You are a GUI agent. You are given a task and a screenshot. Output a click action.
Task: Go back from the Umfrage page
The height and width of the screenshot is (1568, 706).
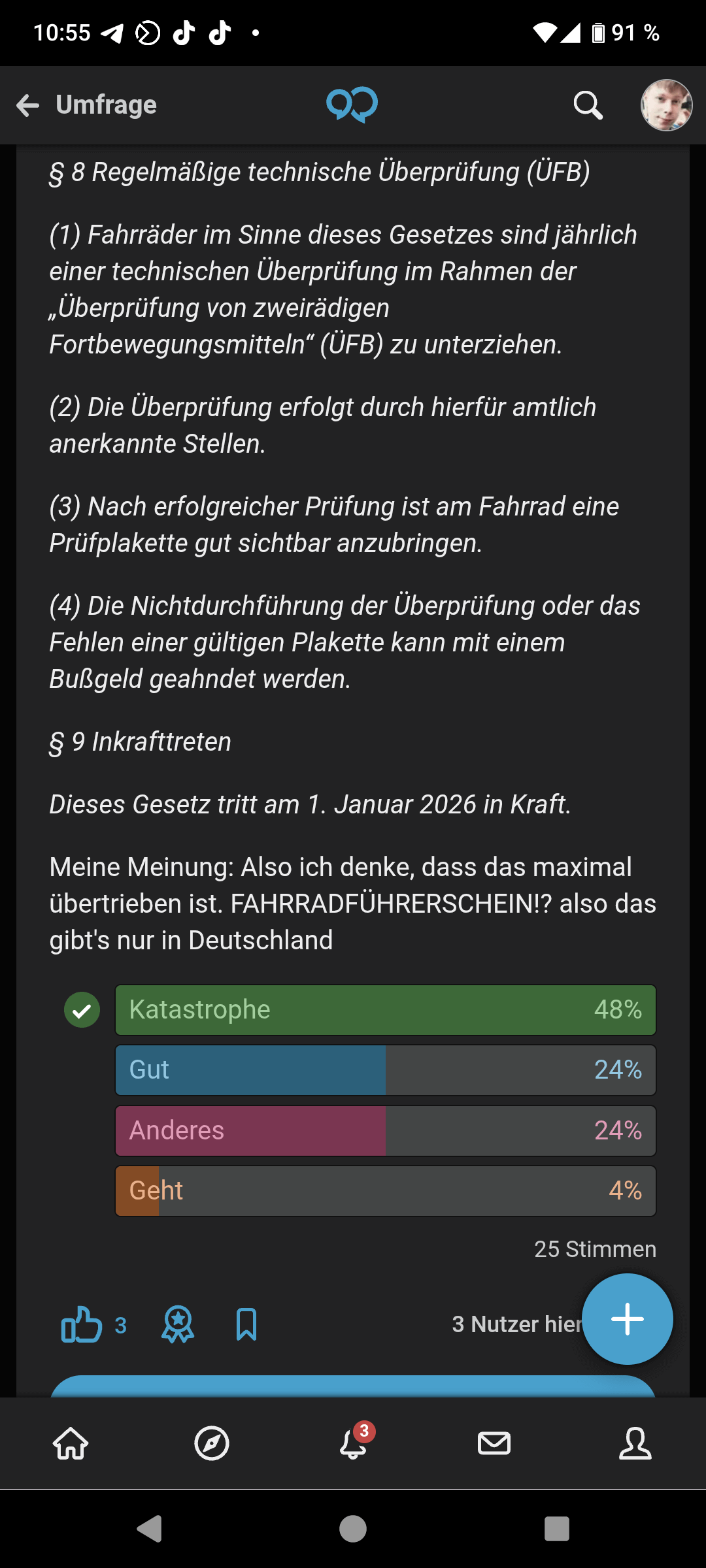[28, 105]
